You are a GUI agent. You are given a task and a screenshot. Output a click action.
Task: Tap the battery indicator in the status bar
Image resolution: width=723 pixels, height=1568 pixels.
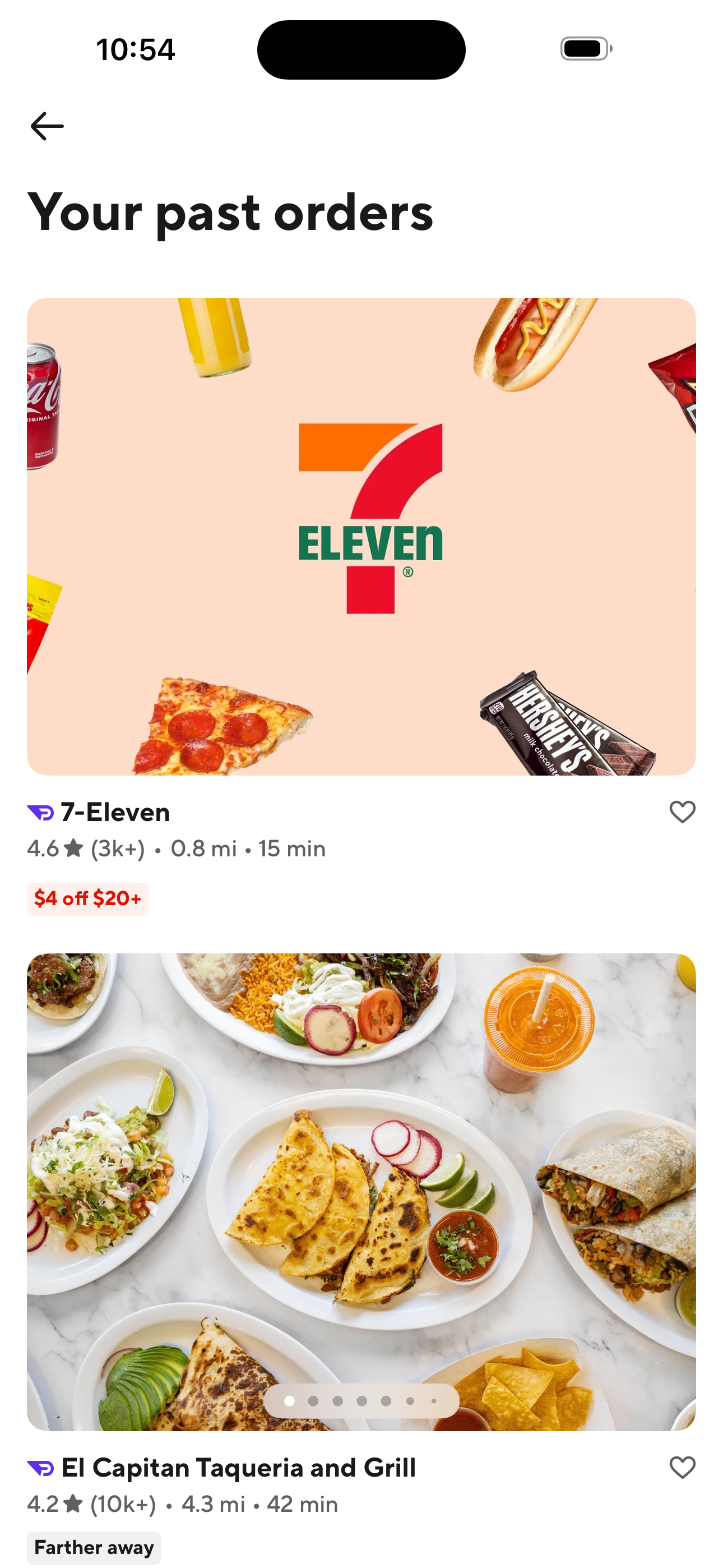583,49
